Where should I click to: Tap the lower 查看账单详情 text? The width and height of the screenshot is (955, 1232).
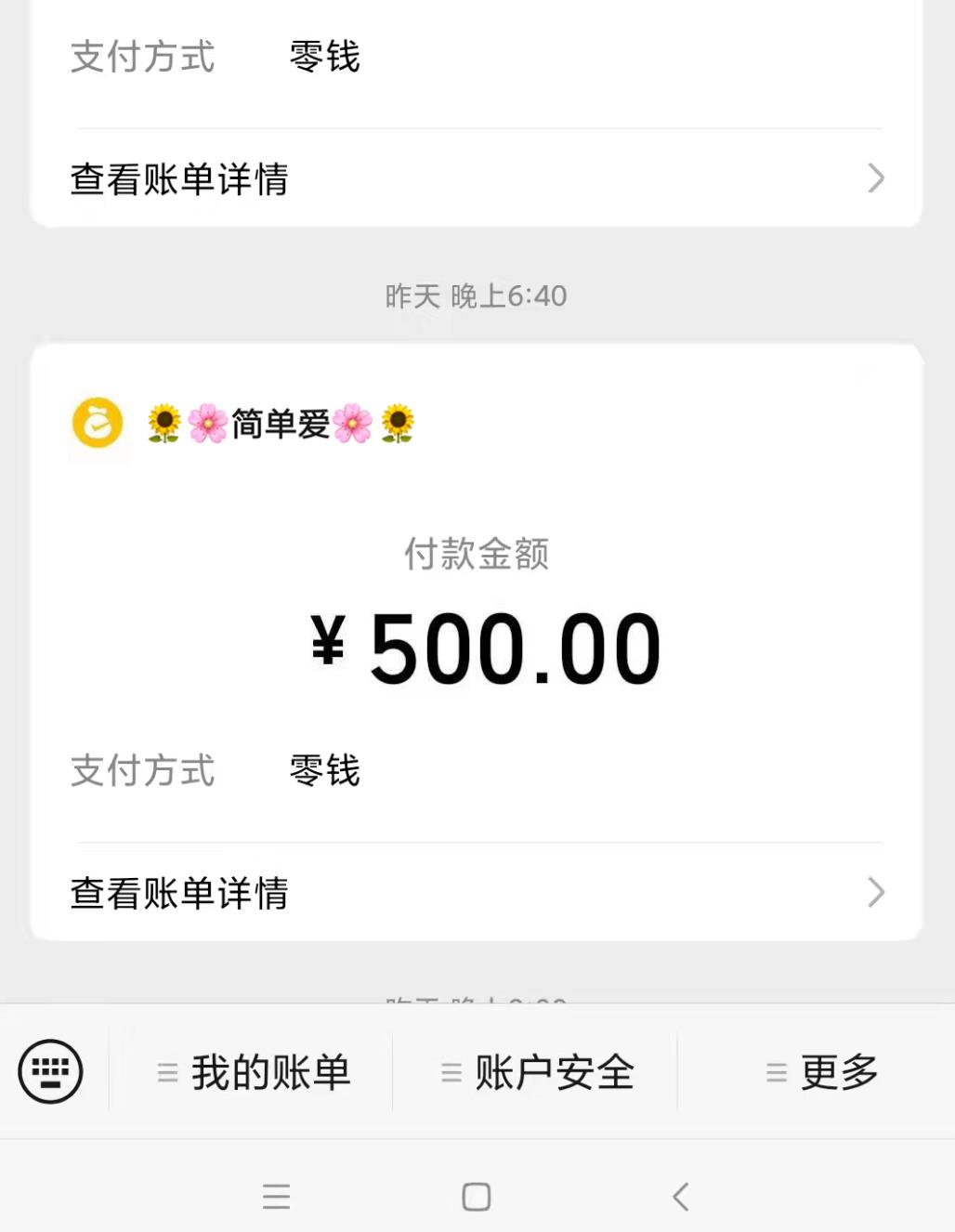pyautogui.click(x=178, y=892)
